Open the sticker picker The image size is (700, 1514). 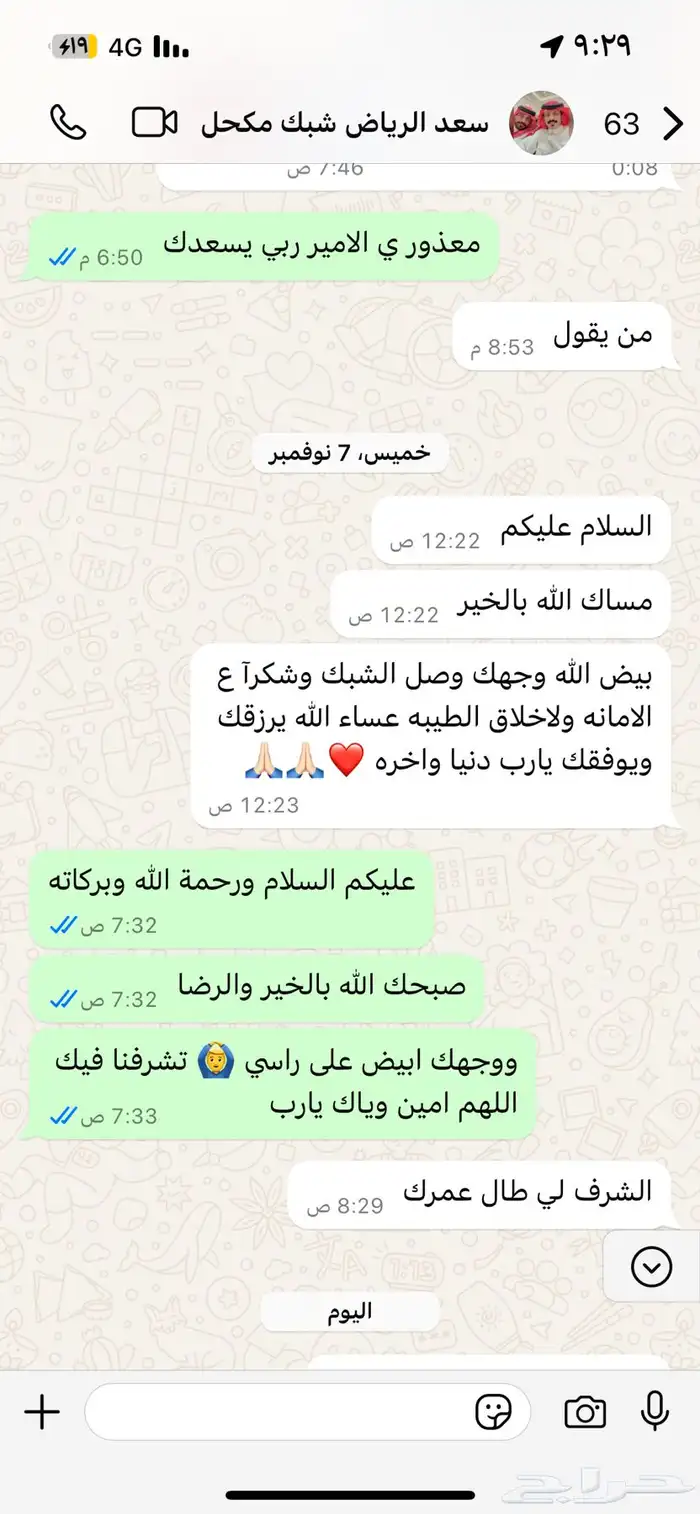click(x=493, y=1412)
